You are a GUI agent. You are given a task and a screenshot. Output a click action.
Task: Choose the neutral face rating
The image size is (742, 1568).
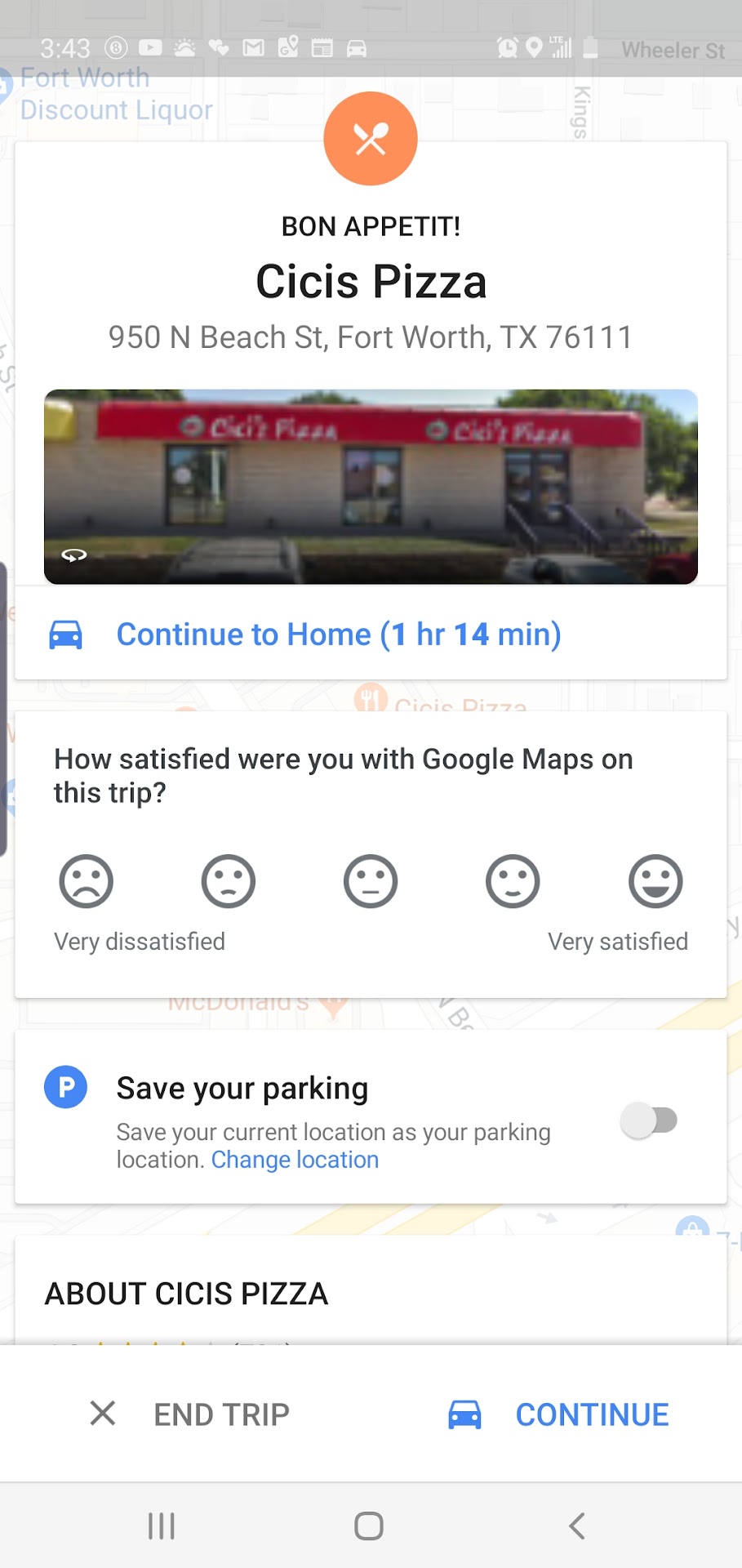tap(371, 881)
